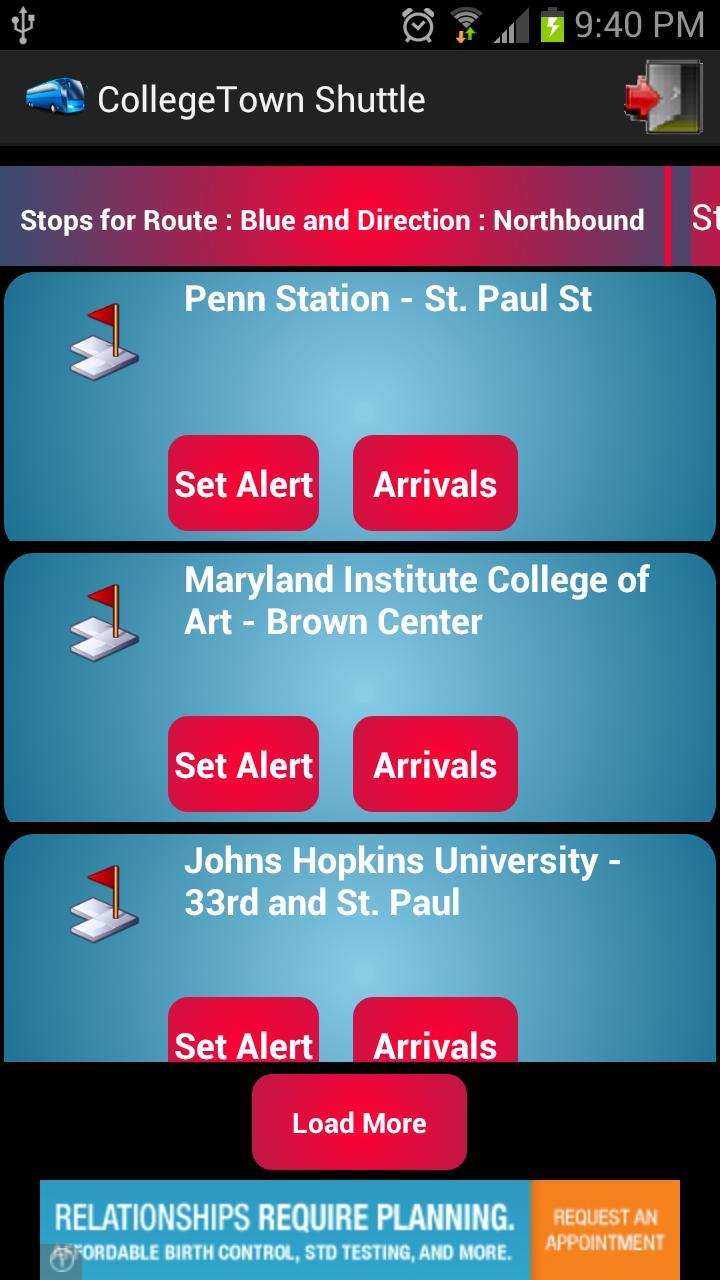Tap Load More to show additional stops
720x1280 pixels.
coord(358,1122)
